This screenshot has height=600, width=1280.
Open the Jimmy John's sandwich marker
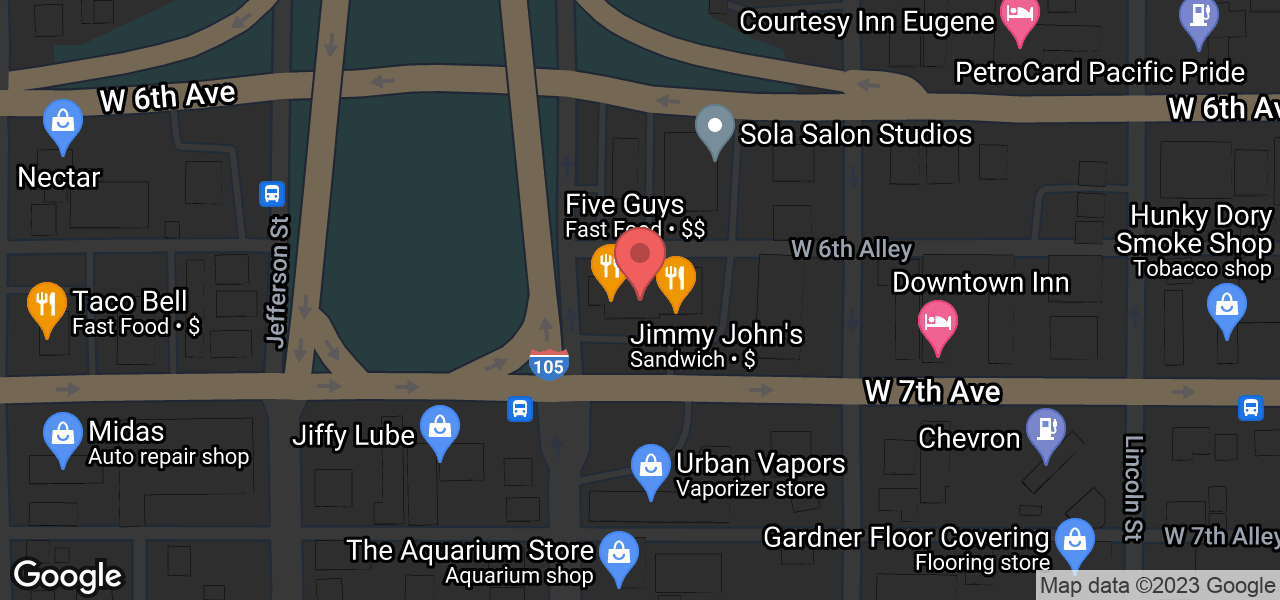point(677,279)
